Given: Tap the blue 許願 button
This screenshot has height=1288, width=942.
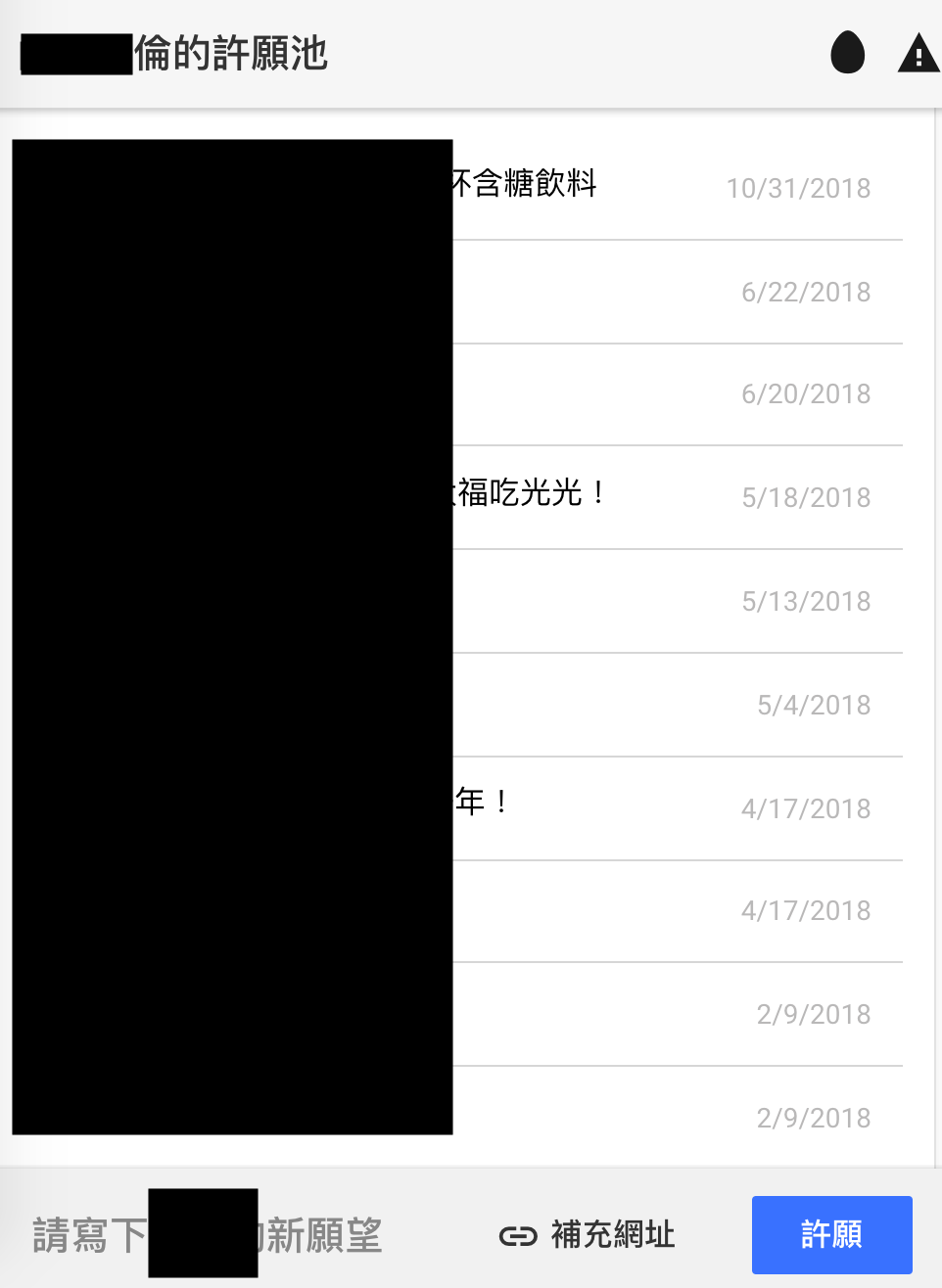Looking at the screenshot, I should pyautogui.click(x=831, y=1234).
